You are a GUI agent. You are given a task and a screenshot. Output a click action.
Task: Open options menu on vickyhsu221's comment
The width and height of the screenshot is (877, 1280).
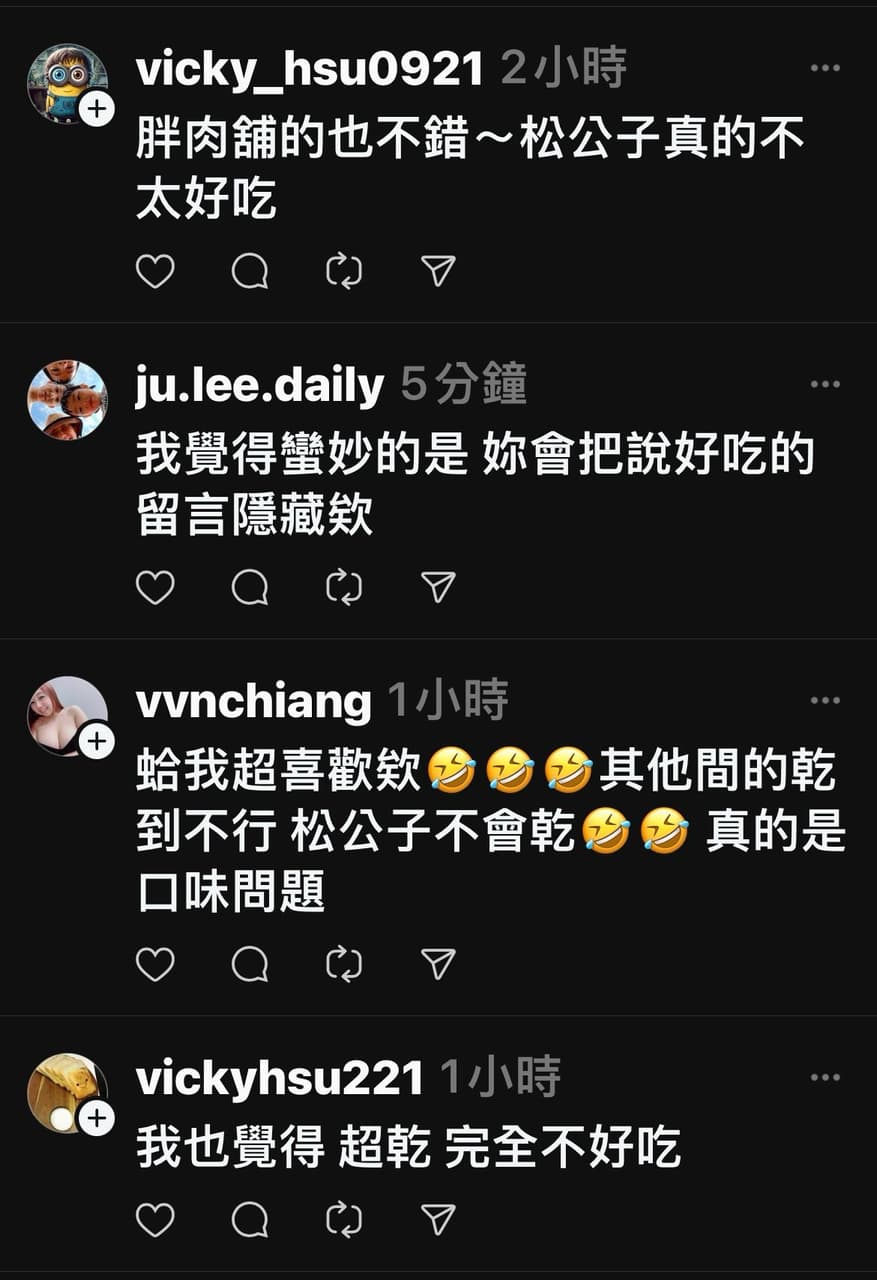tap(826, 1076)
